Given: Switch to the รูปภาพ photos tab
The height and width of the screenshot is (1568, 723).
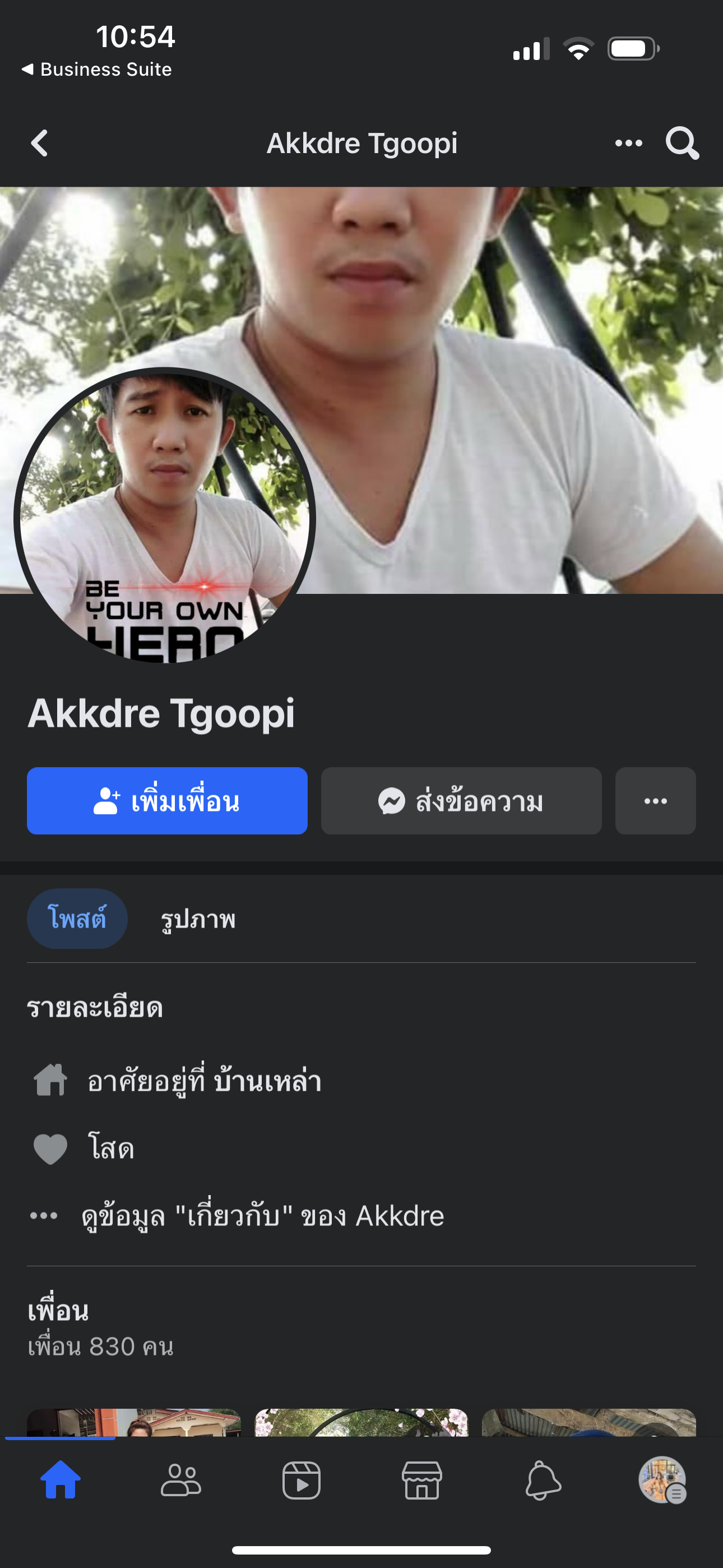Looking at the screenshot, I should point(198,919).
